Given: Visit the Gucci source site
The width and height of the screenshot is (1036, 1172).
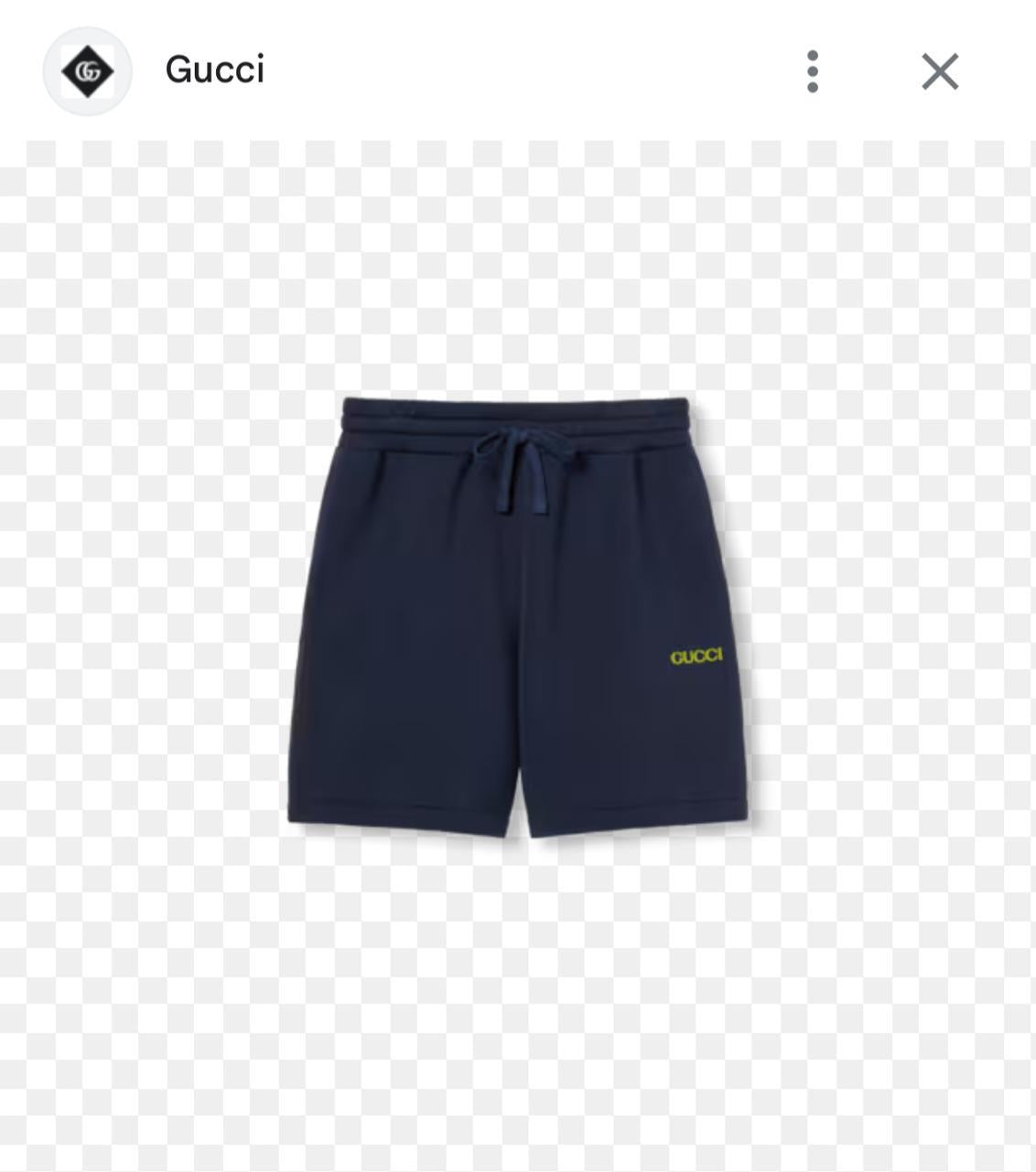Looking at the screenshot, I should (x=214, y=71).
